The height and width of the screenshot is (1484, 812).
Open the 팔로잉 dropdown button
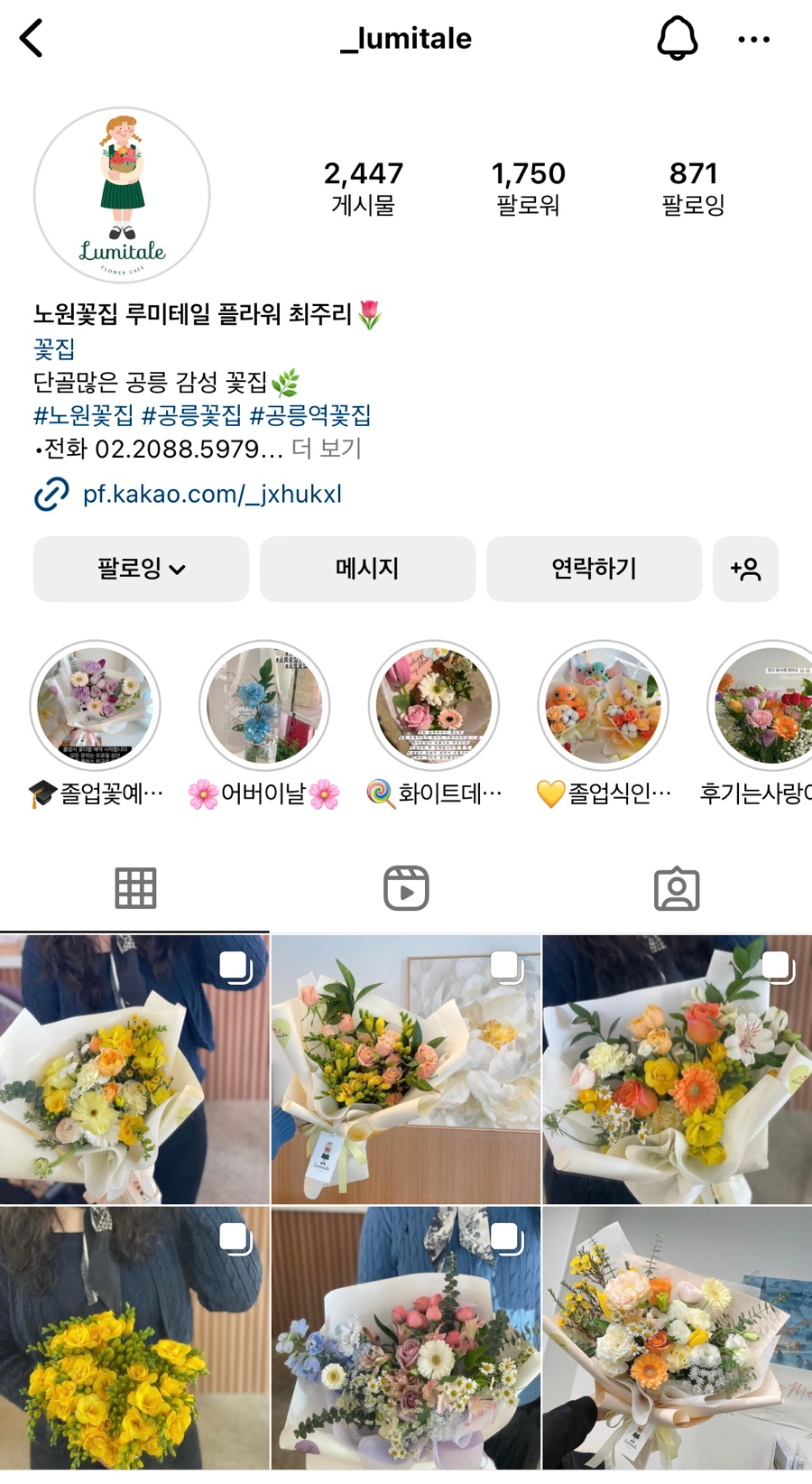coord(141,569)
